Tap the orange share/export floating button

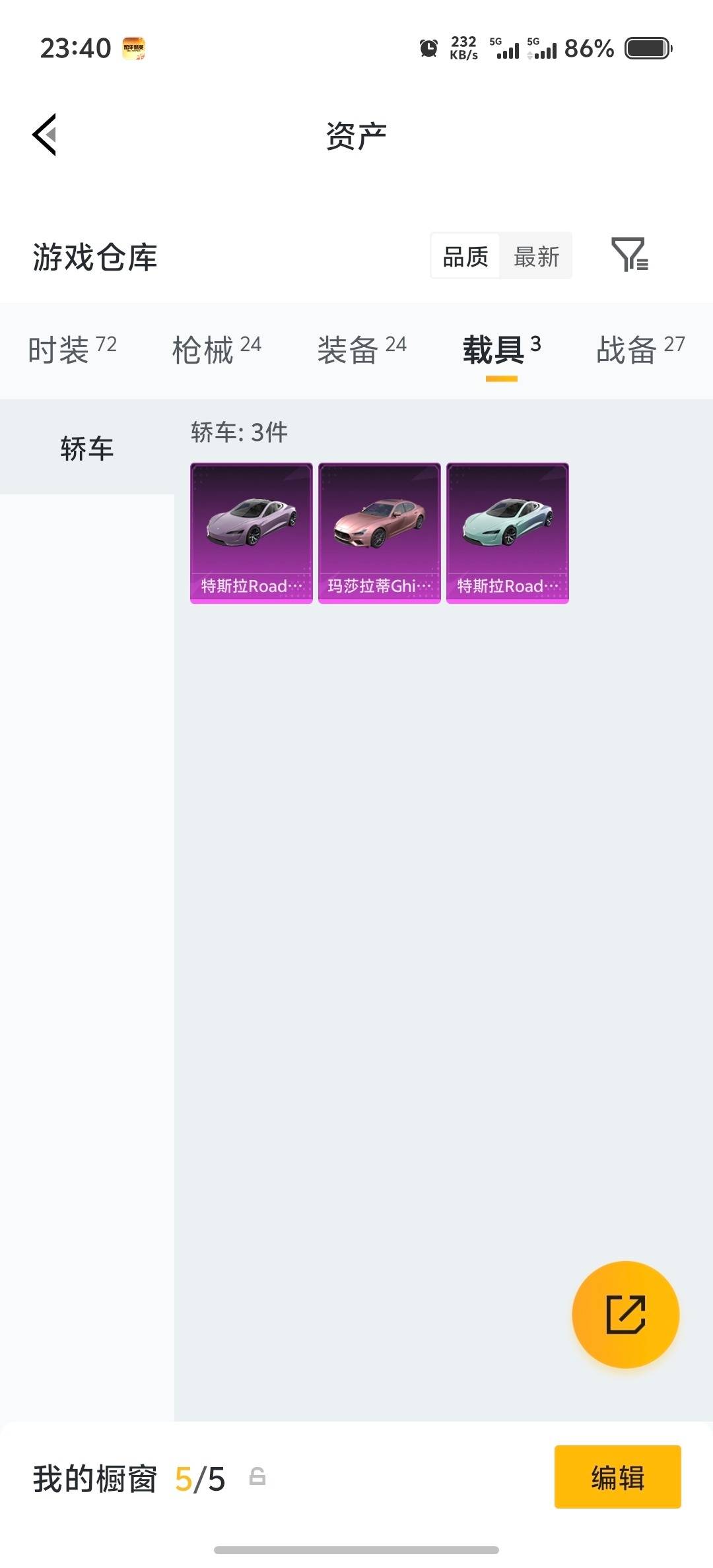(626, 1315)
